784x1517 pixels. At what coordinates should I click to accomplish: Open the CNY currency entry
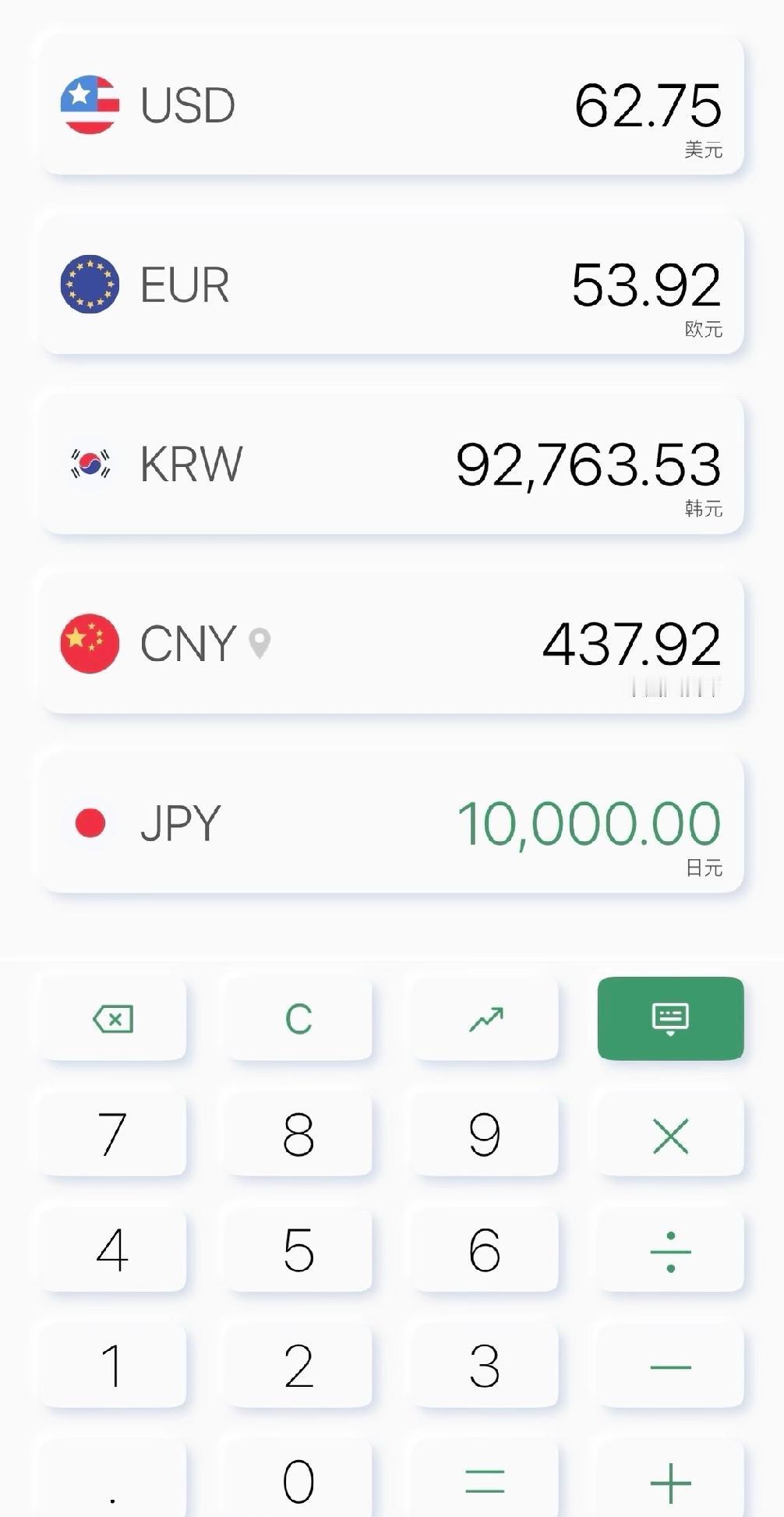click(x=390, y=644)
